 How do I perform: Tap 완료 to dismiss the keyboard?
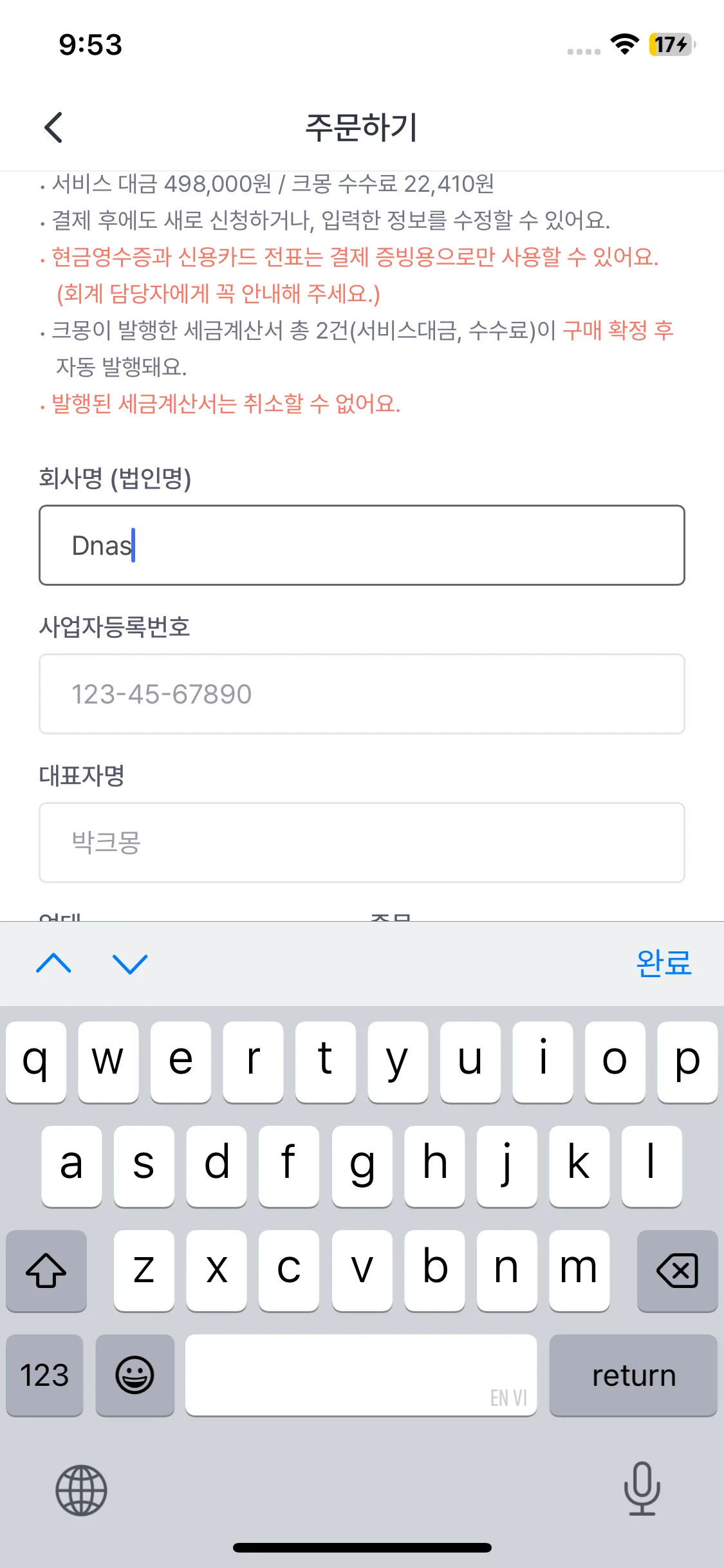point(664,964)
